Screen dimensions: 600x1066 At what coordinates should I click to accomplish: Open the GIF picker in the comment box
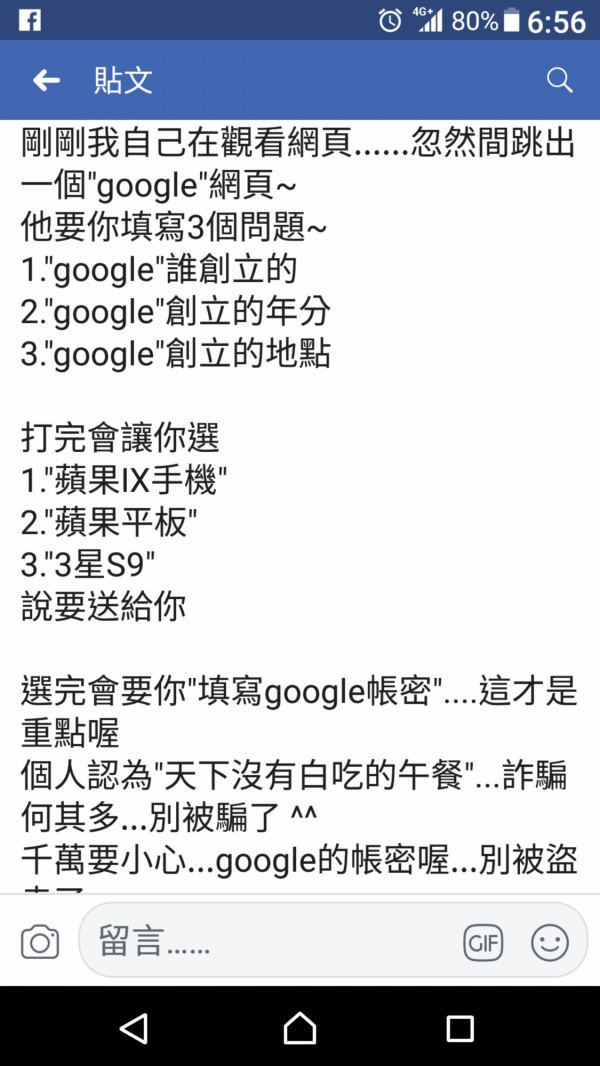[x=482, y=943]
